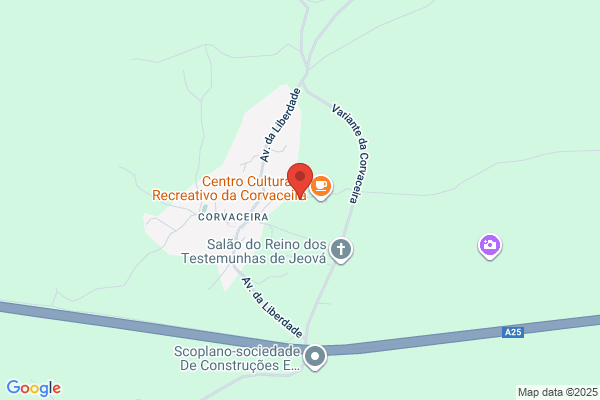The height and width of the screenshot is (400, 600).
Task: Tap the red location pin
Action: tap(300, 179)
